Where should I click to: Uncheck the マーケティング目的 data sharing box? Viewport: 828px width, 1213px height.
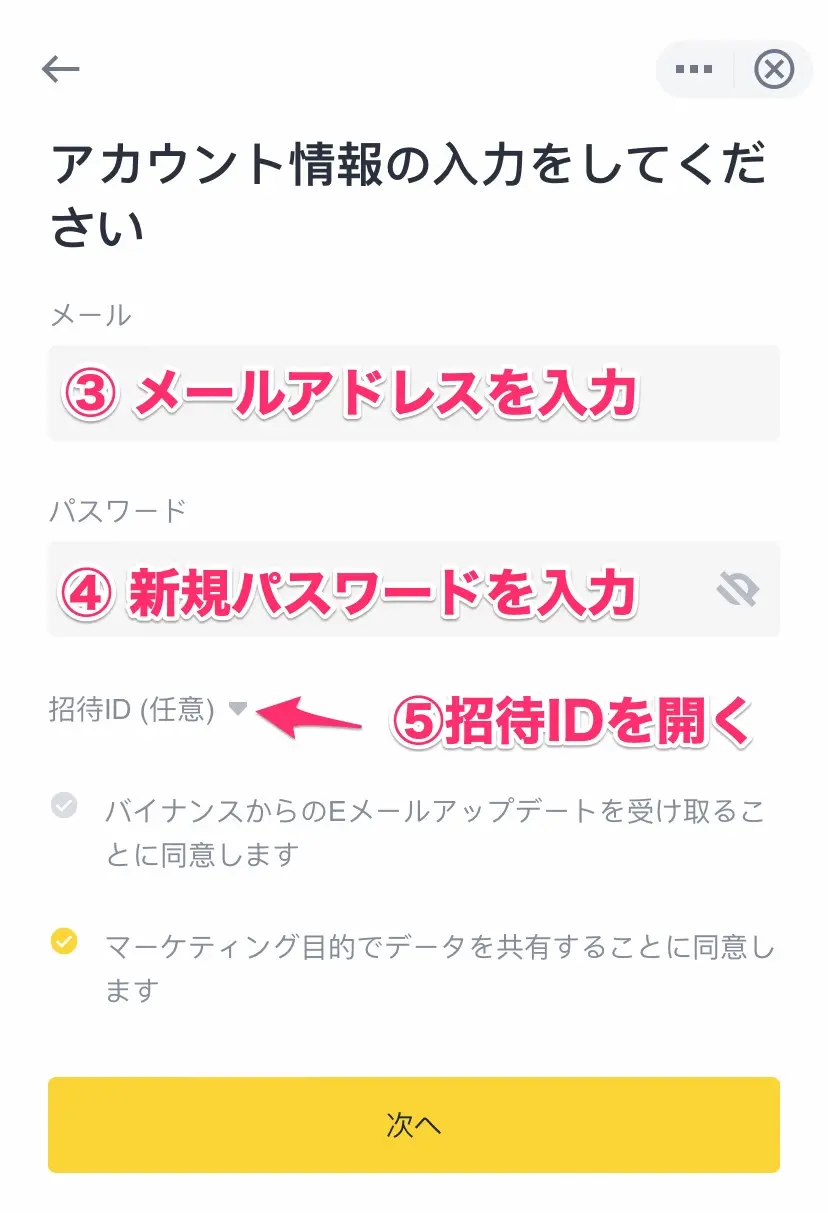coord(64,942)
